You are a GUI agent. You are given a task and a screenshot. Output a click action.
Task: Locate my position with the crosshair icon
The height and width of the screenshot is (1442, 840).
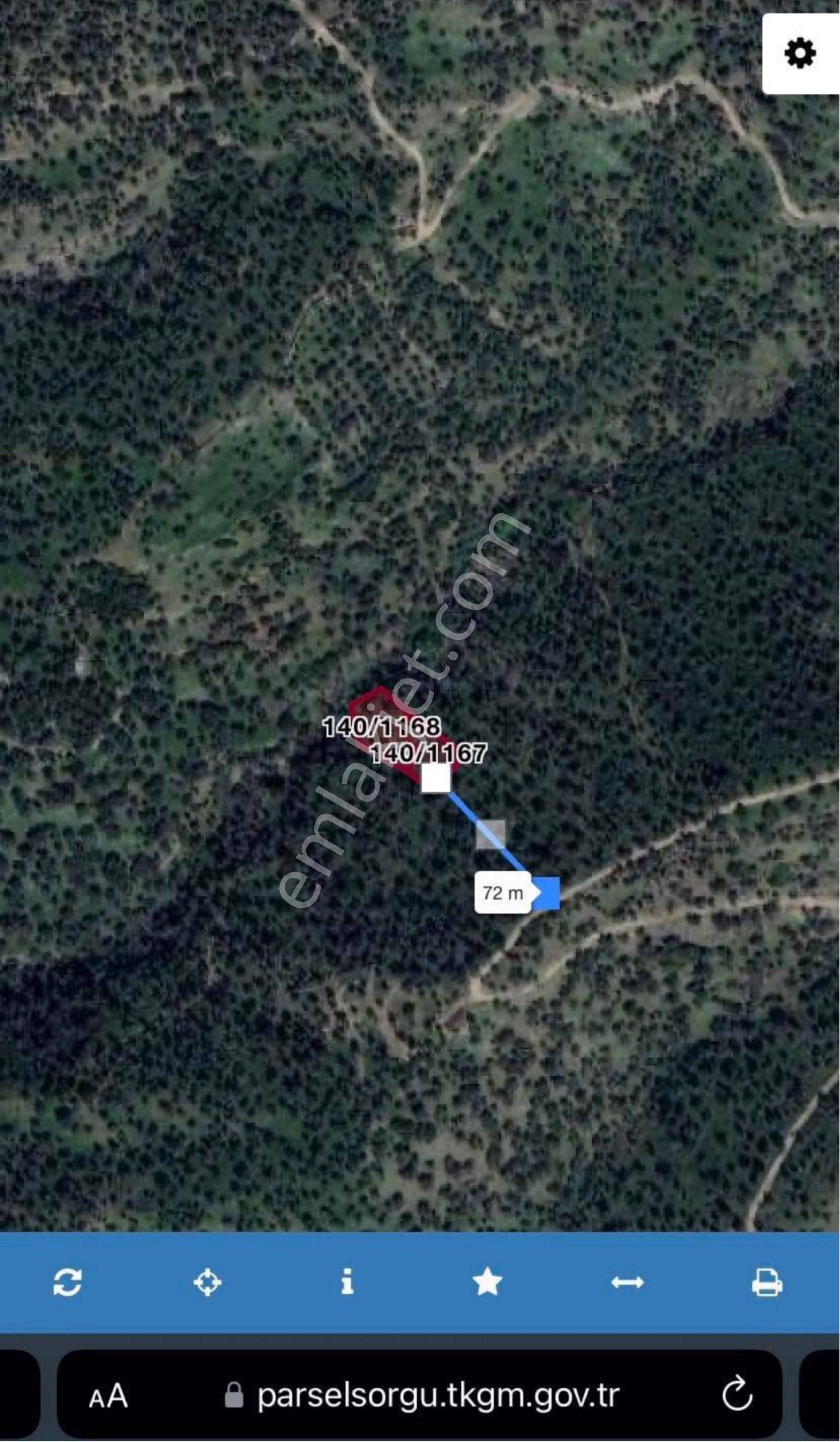coord(207,1282)
